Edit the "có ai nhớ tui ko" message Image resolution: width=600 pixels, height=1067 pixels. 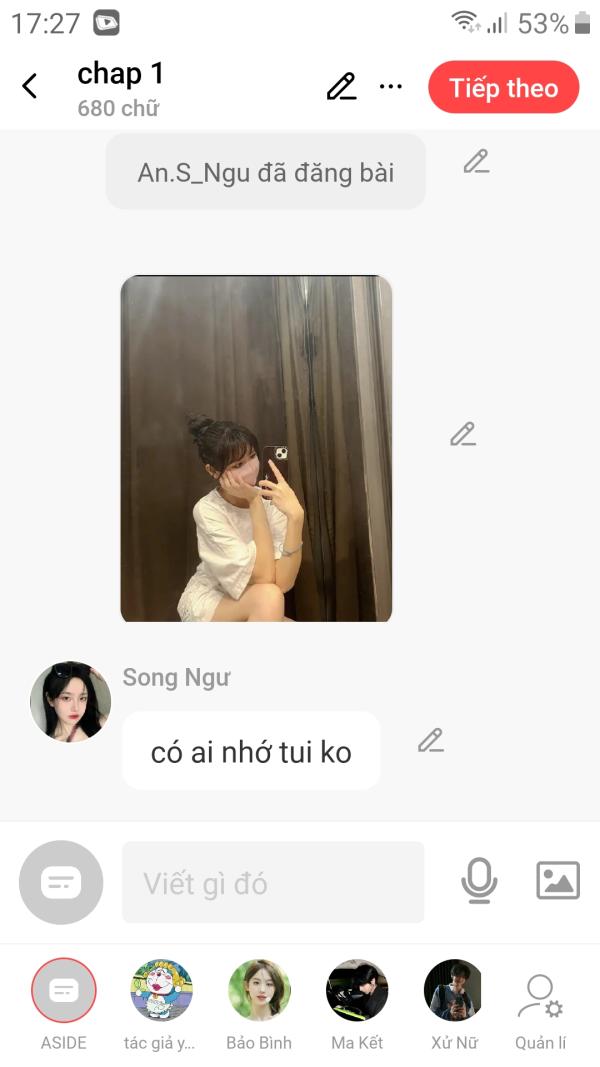(430, 740)
